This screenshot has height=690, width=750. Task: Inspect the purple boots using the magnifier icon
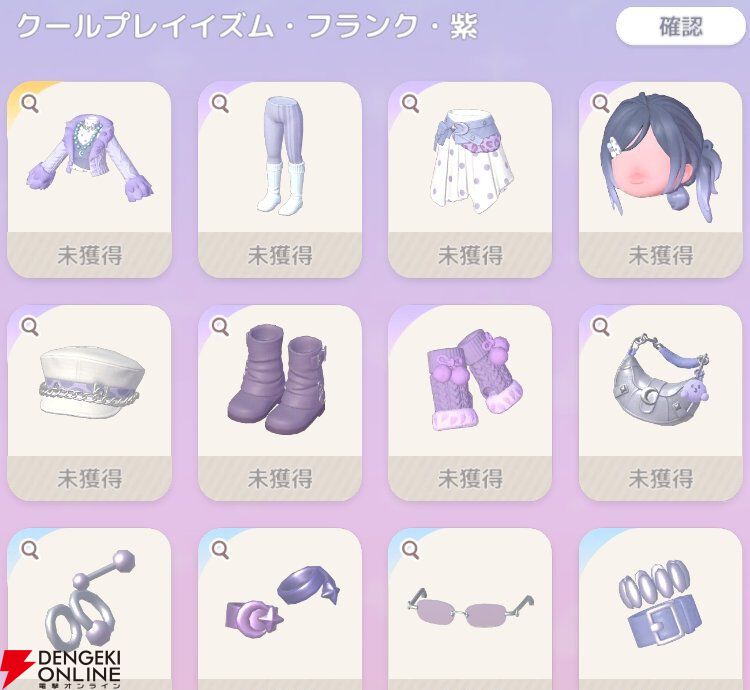tap(220, 326)
